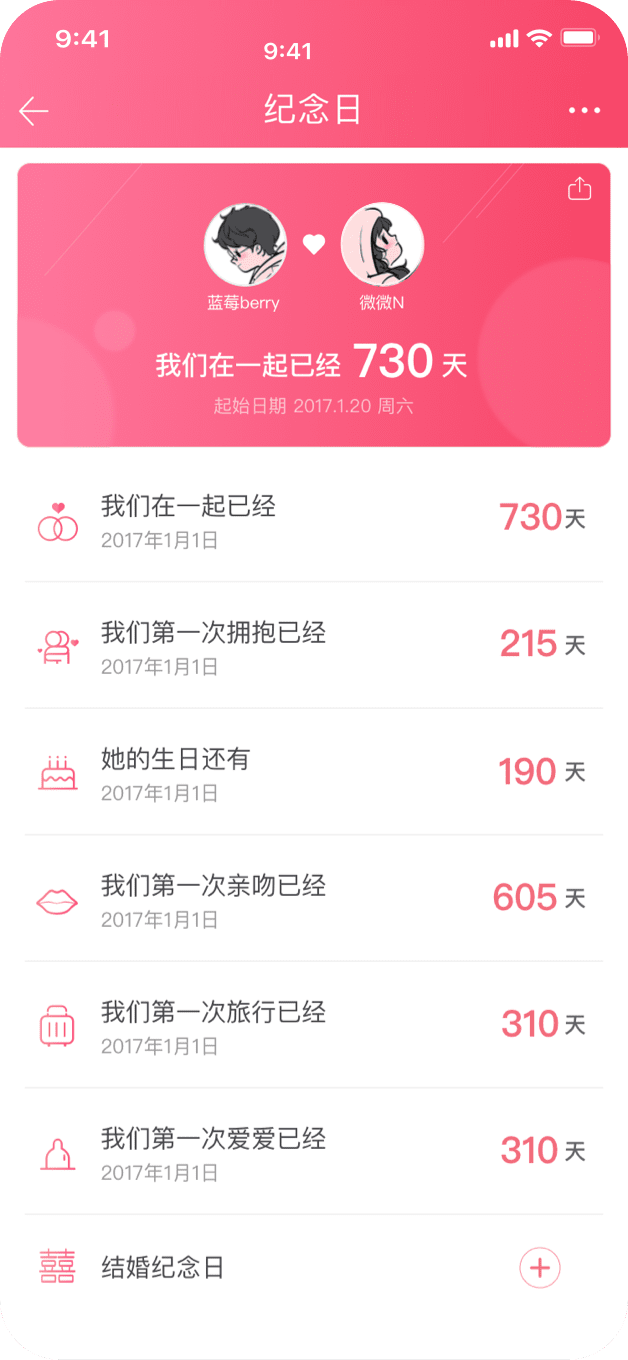Open the 我们在一起已经 730天 row
This screenshot has width=628, height=1360.
314,519
